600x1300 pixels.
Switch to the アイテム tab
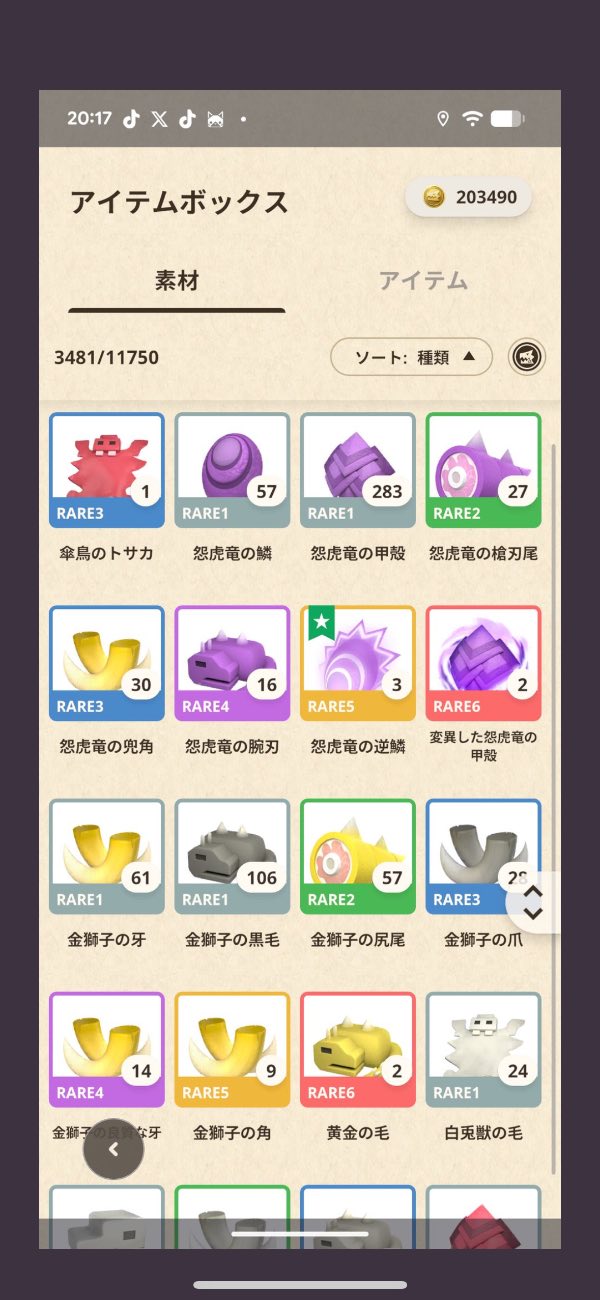tap(423, 281)
